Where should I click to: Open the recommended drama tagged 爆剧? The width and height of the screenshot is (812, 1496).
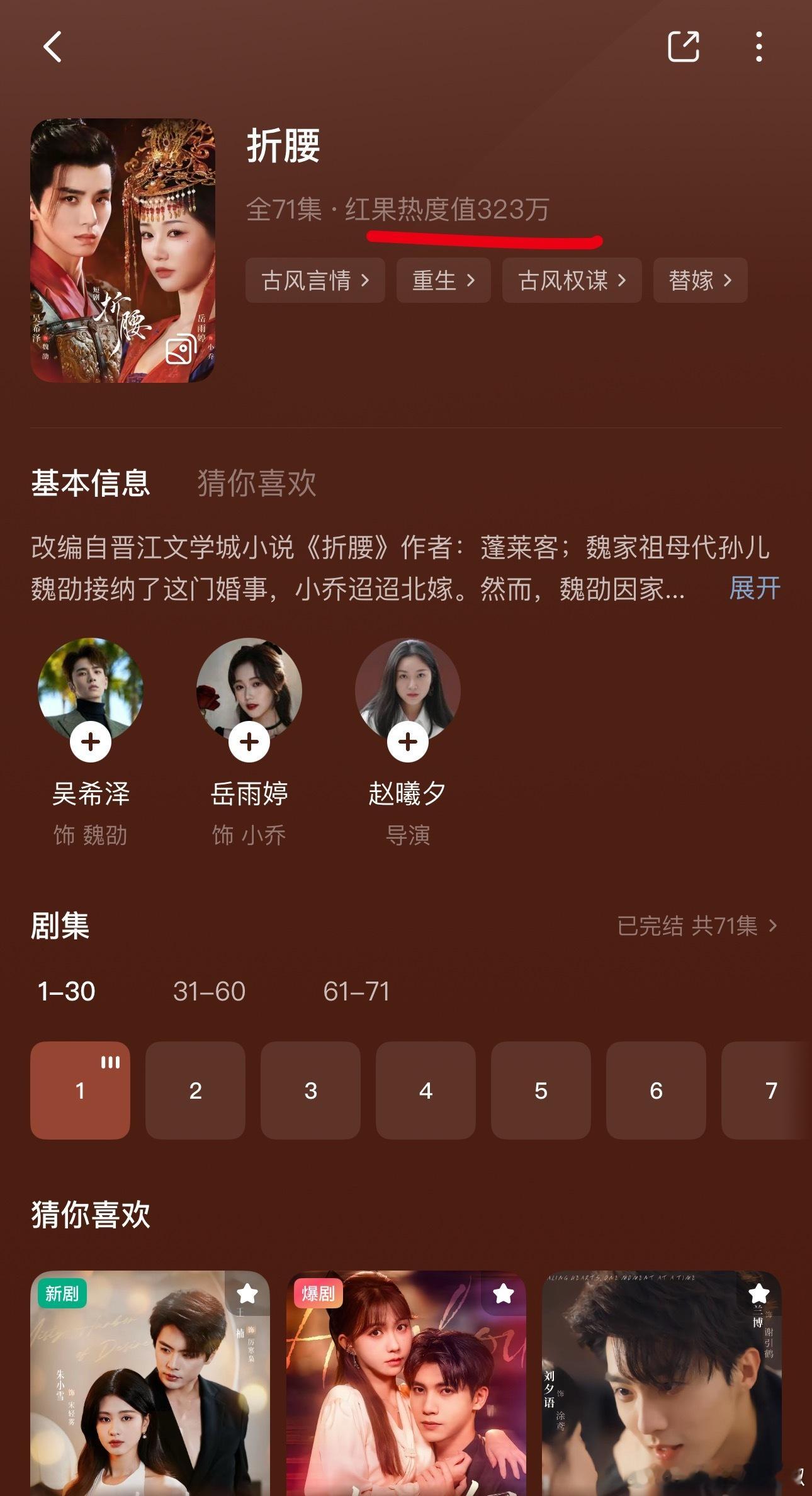[406, 1383]
